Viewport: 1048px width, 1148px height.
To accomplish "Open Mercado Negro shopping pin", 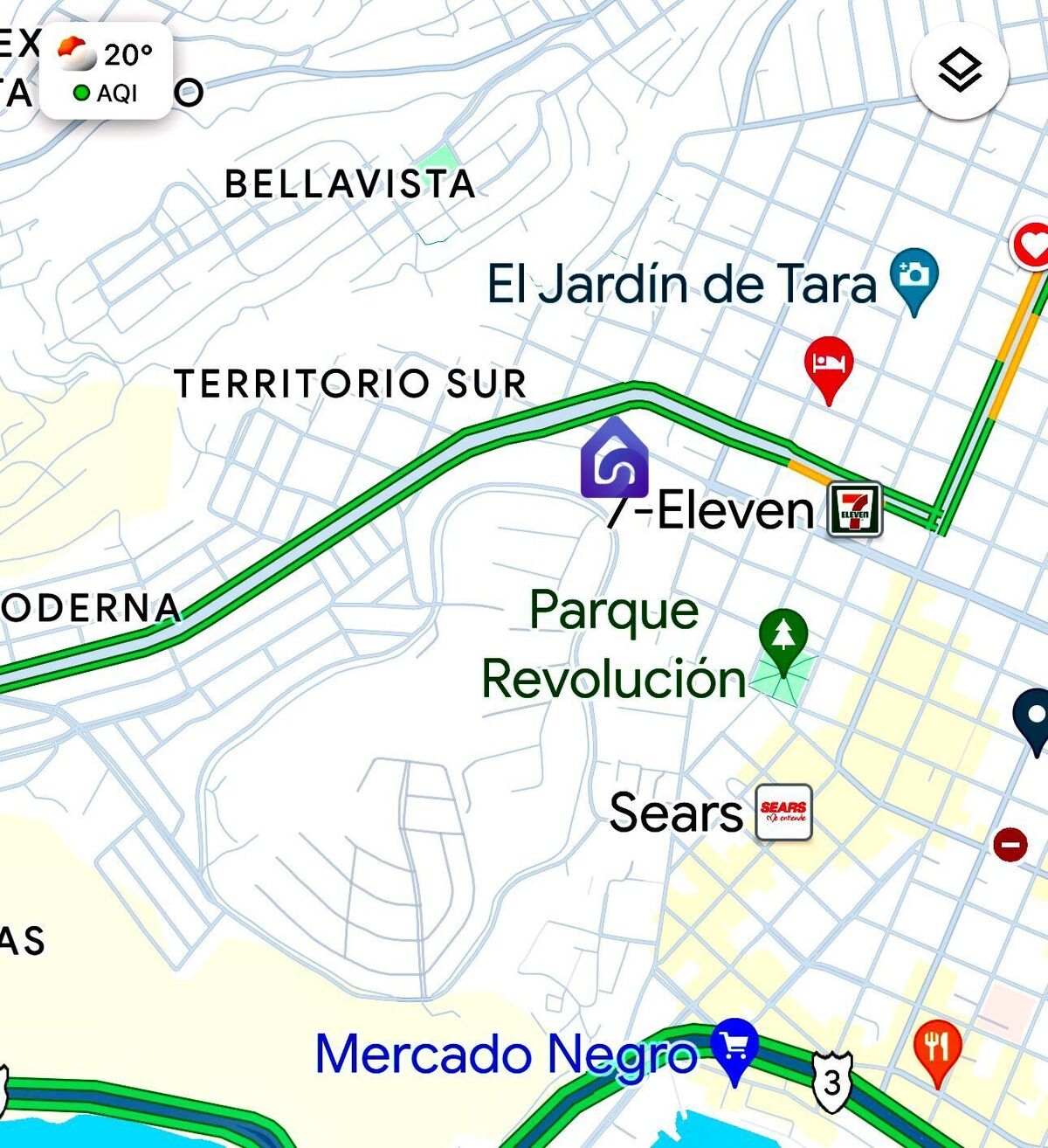I will [x=734, y=1048].
